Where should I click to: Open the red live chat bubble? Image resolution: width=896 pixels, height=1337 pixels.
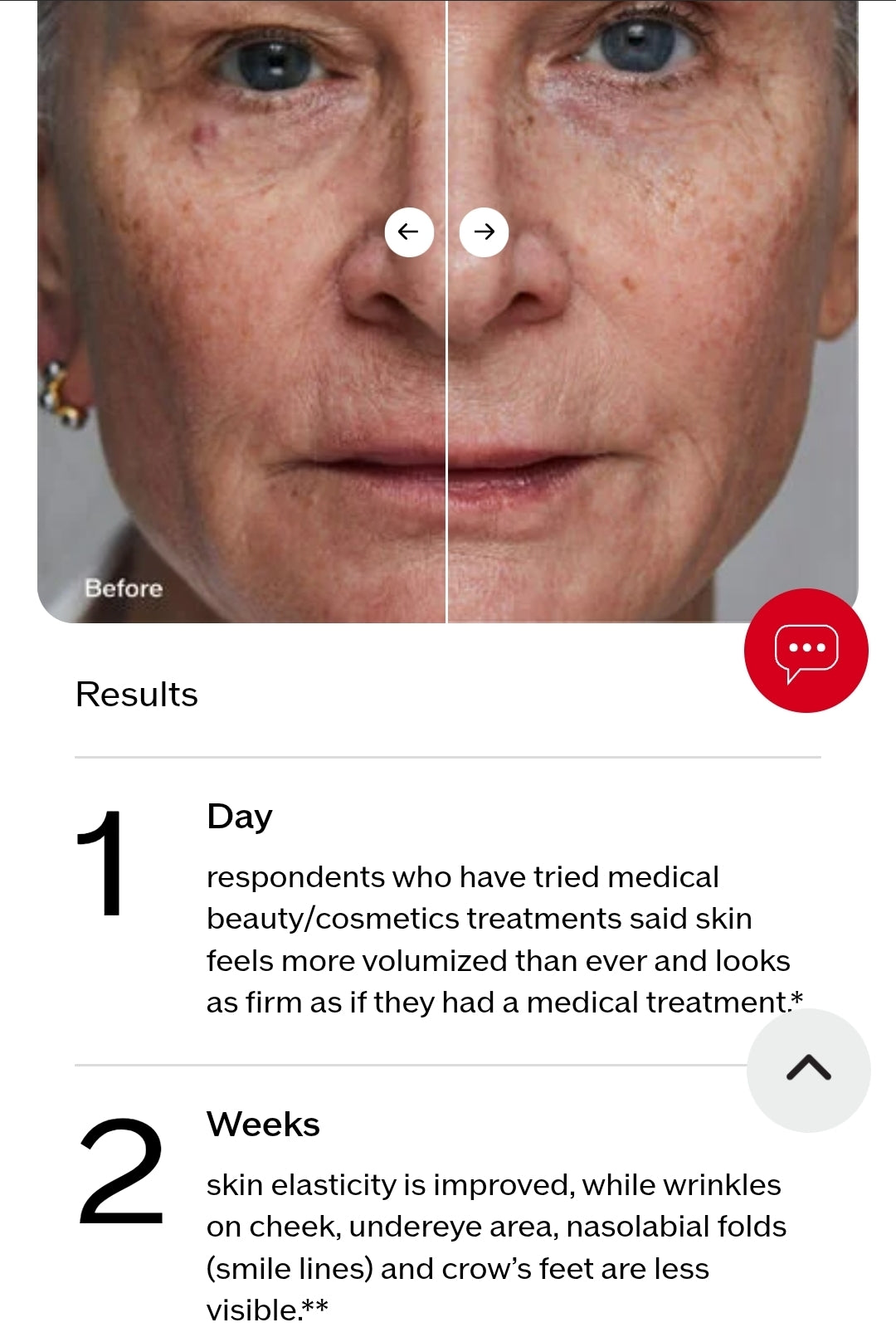[x=806, y=651]
